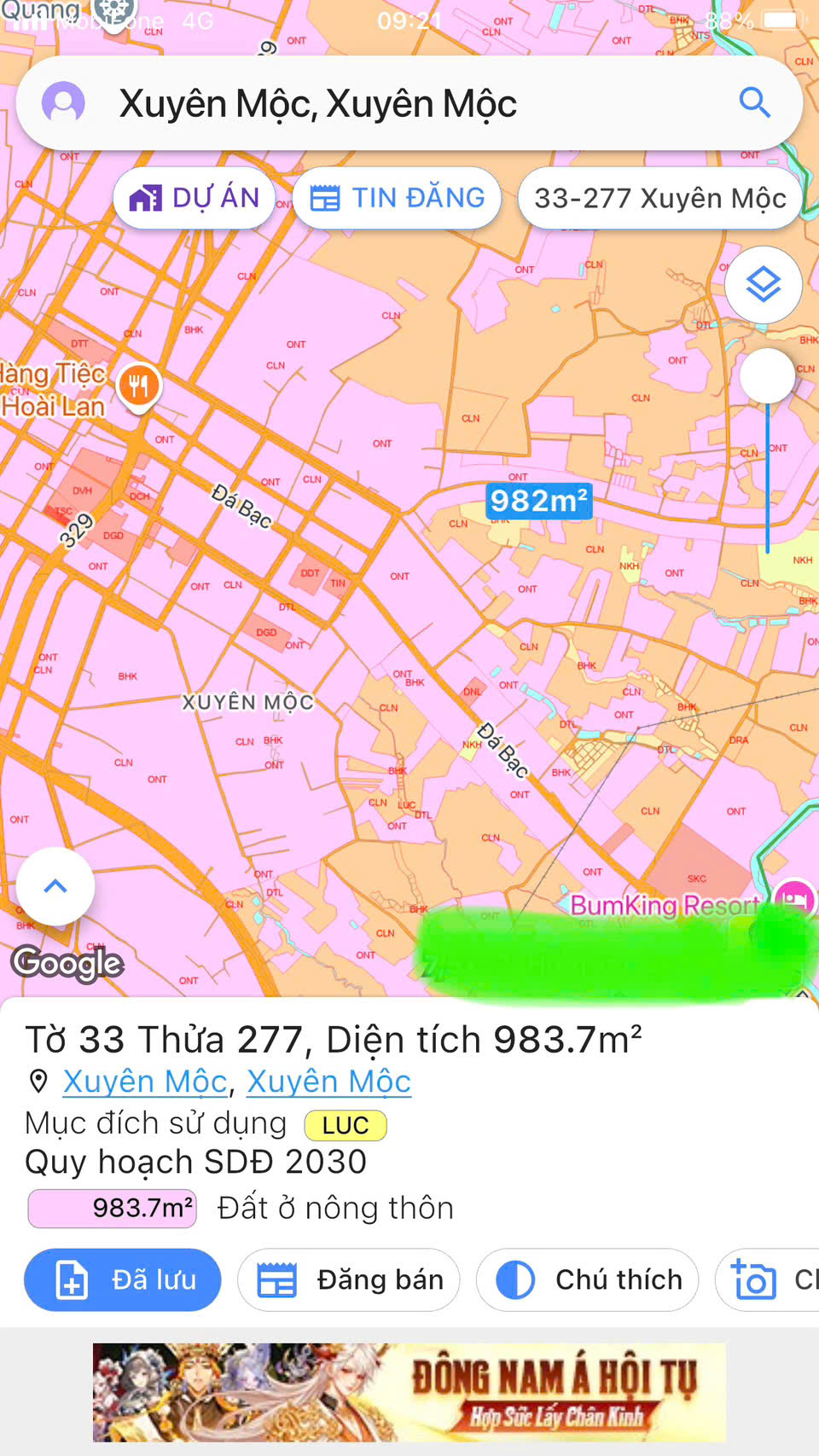Tap the search magnifier icon
Viewport: 819px width, 1456px height.
pos(754,103)
